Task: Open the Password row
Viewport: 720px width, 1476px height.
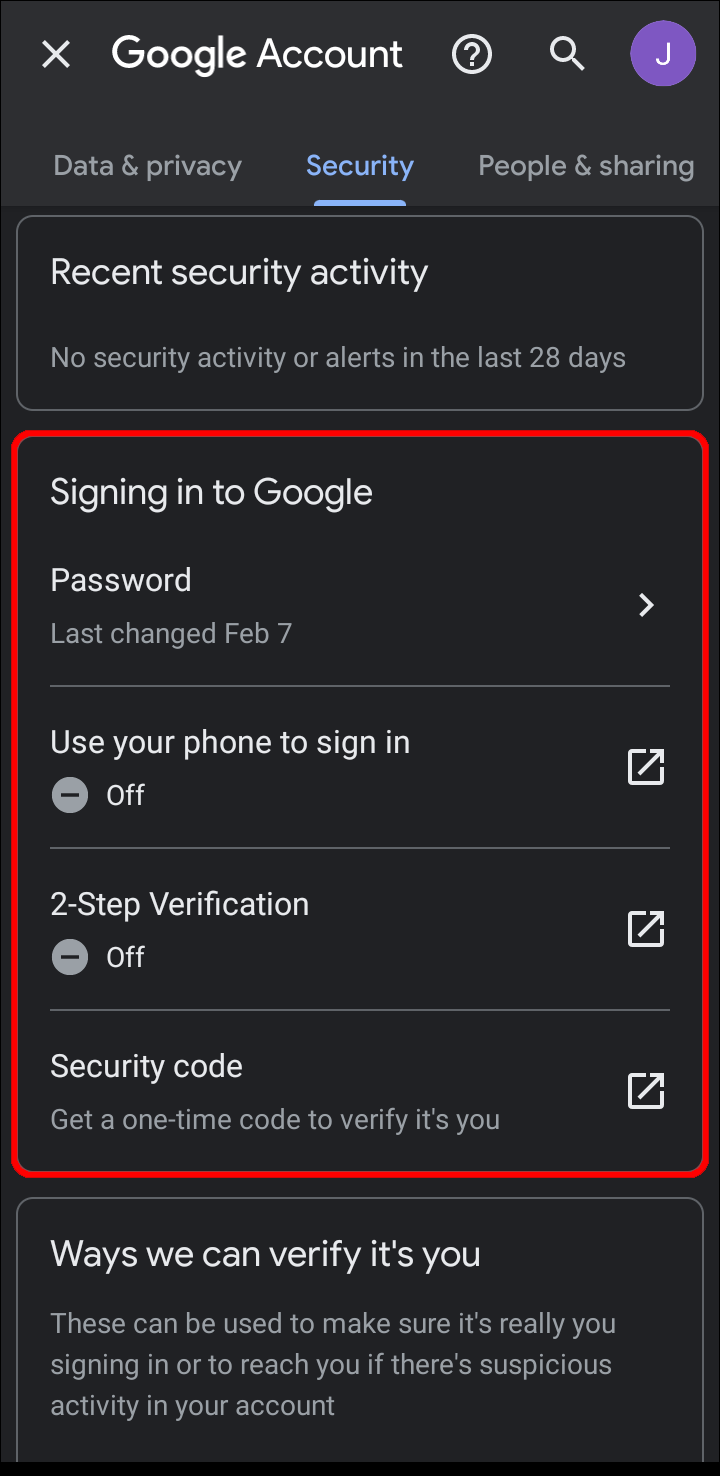Action: 360,605
